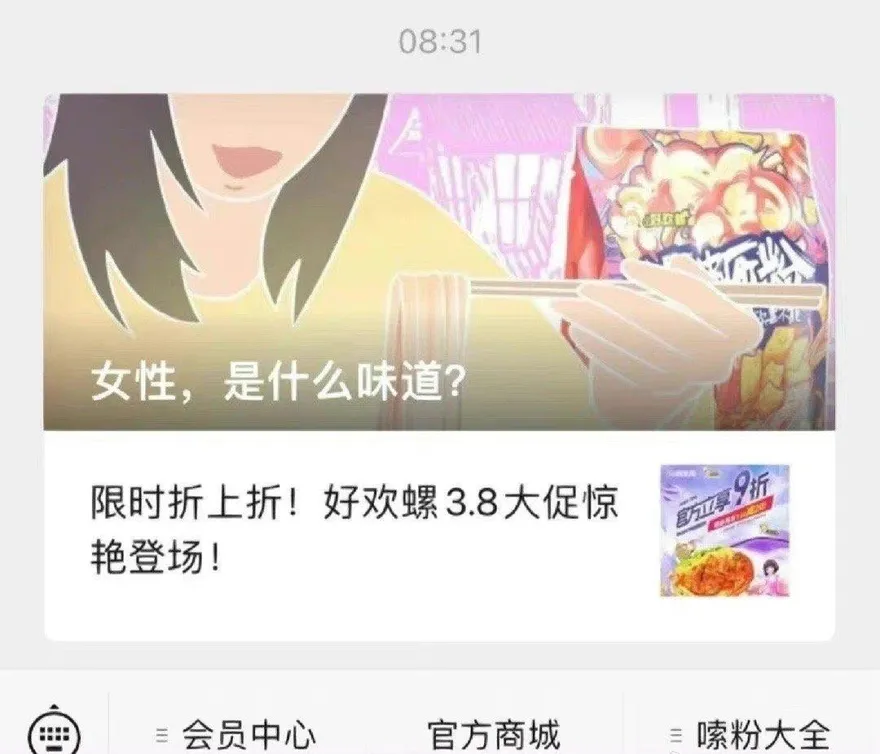This screenshot has height=754, width=880.
Task: Open the 官方商城 menu
Action: [494, 735]
